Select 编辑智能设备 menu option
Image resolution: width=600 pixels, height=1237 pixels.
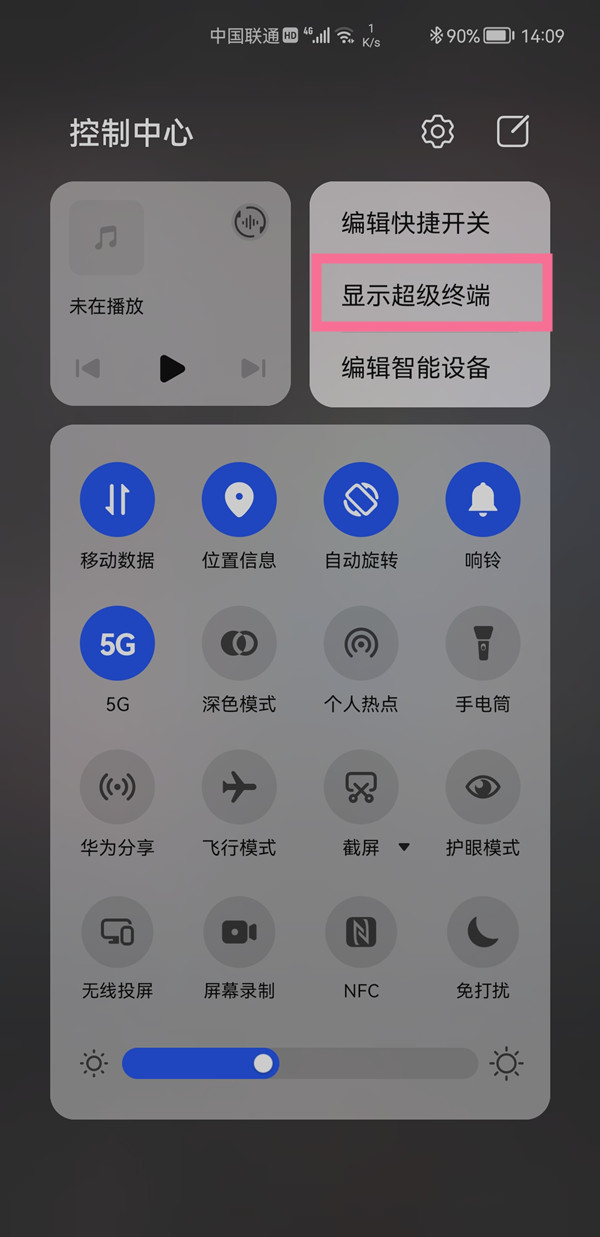pyautogui.click(x=416, y=368)
